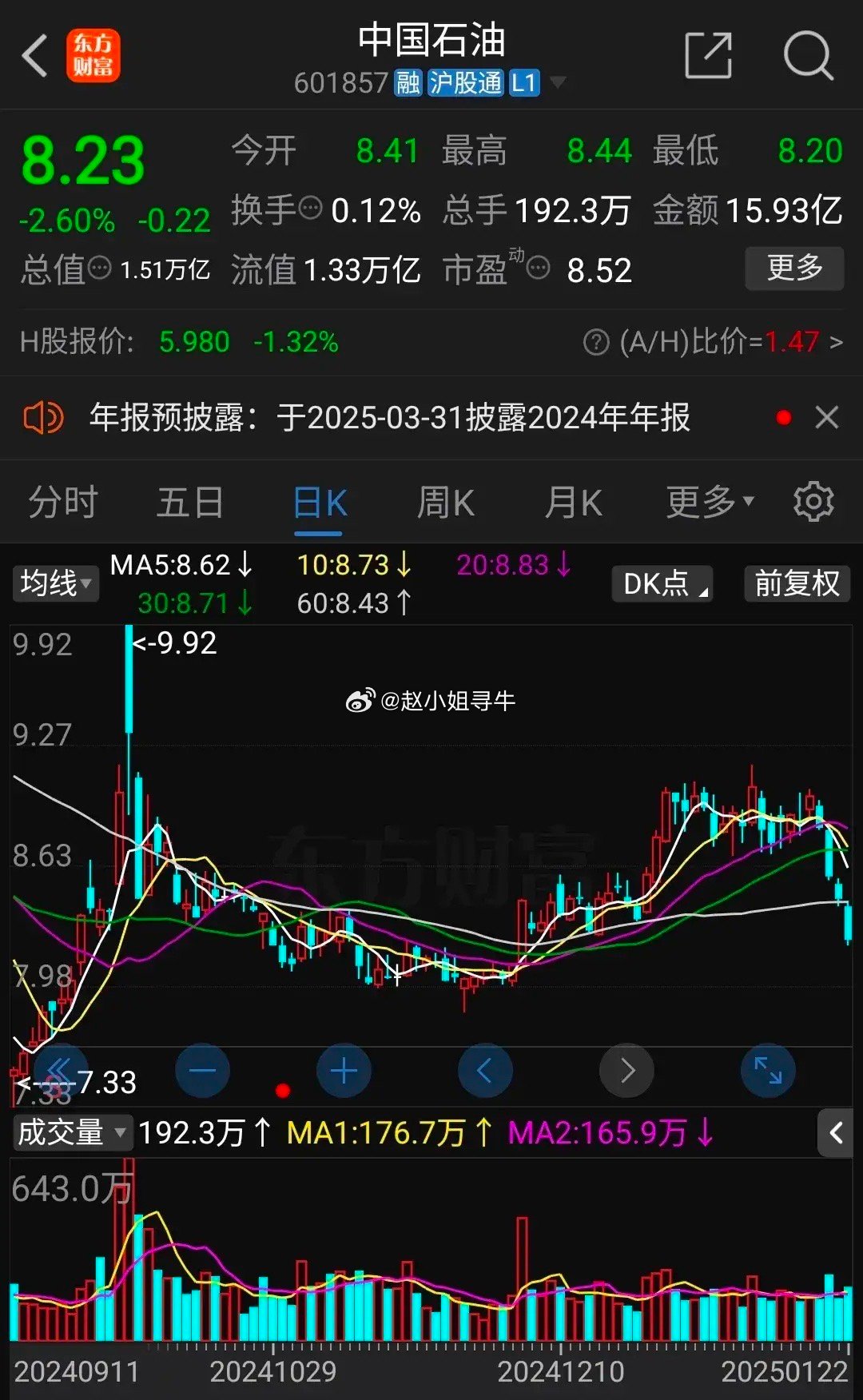Toggle 前复权 price adjustment mode
The image size is (863, 1400).
click(x=796, y=584)
